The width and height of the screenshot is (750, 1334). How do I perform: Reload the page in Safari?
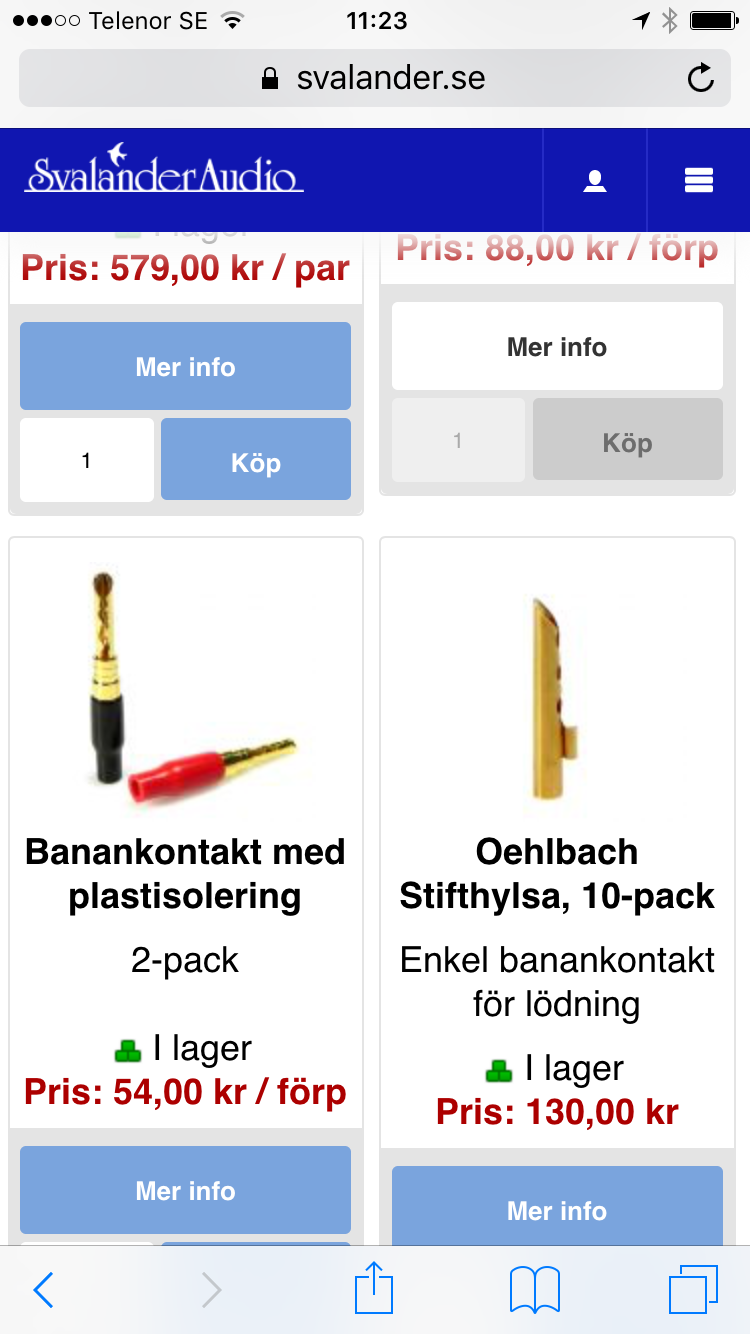click(701, 78)
